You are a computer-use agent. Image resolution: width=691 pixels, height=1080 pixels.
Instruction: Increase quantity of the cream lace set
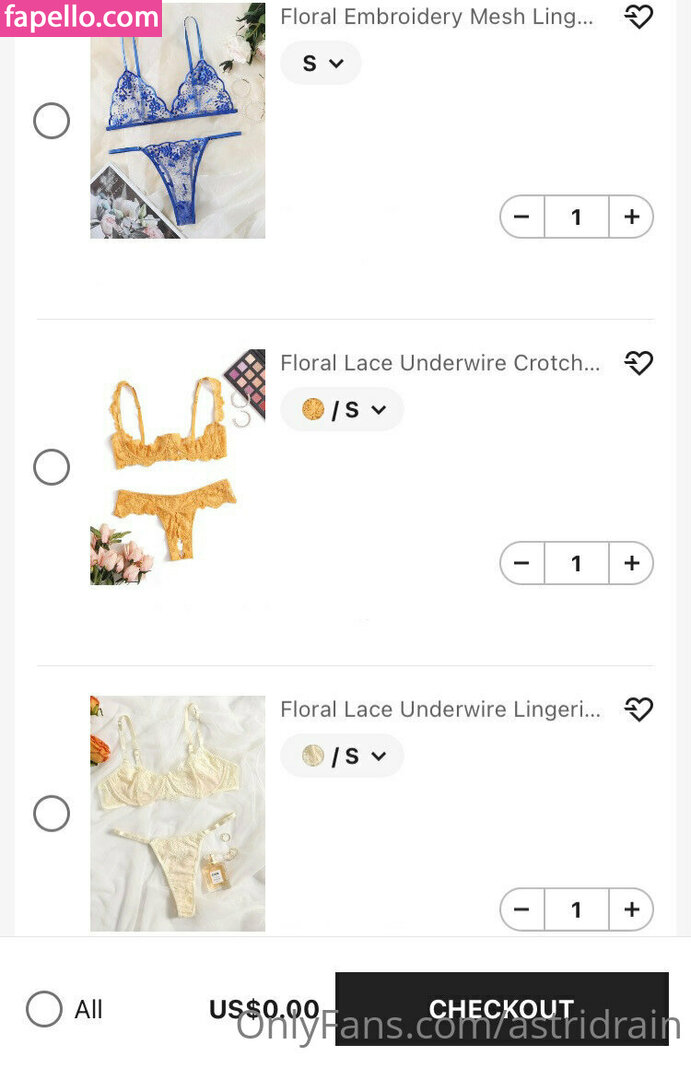(x=631, y=909)
